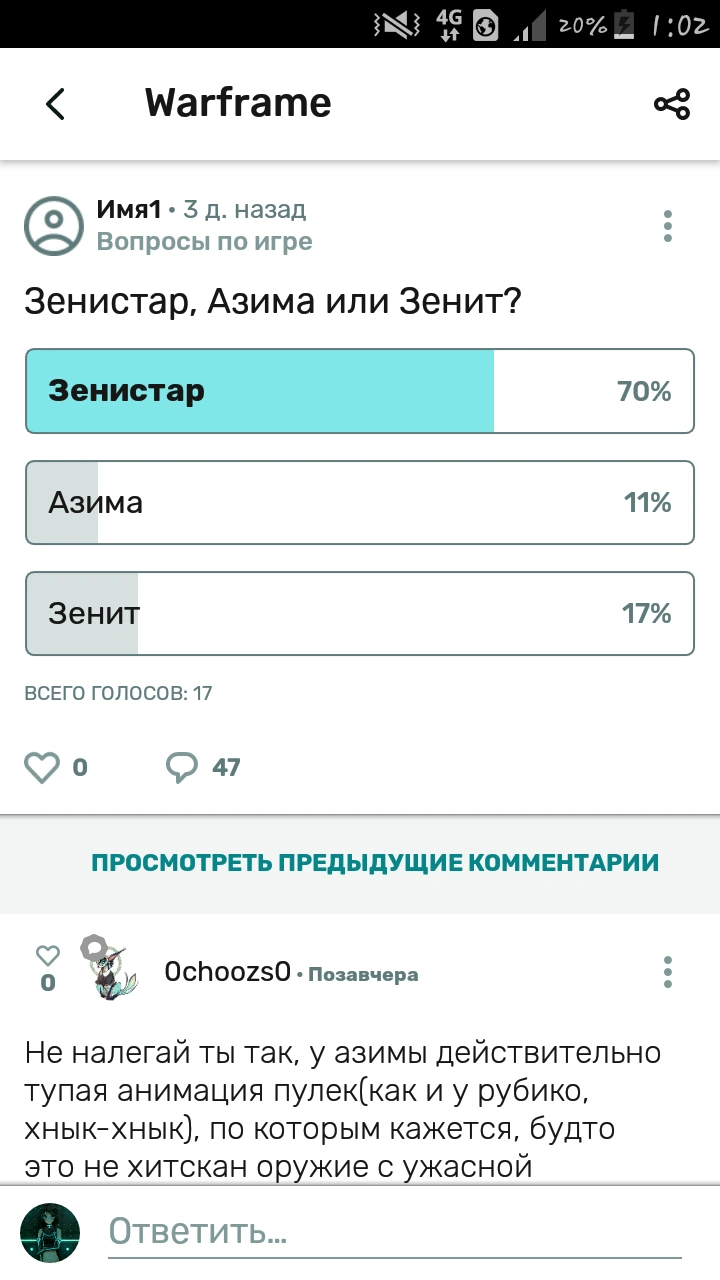720x1280 pixels.
Task: Open overflow menu on 0choozs0's comment
Action: pyautogui.click(x=668, y=972)
